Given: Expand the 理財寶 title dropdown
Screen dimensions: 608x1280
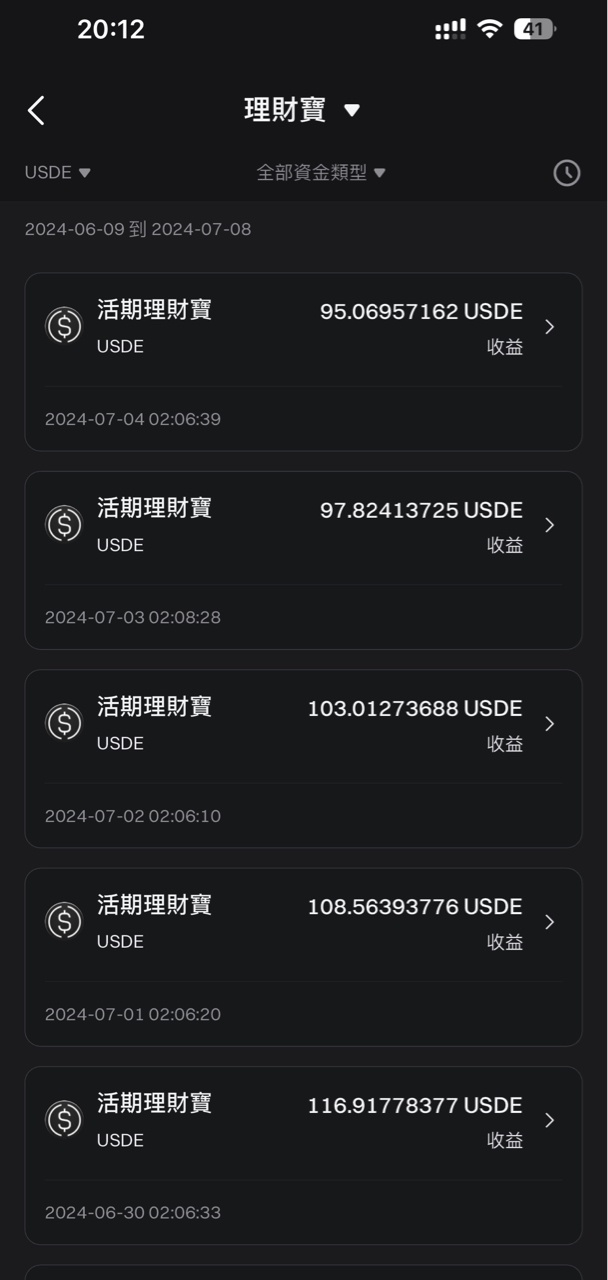Looking at the screenshot, I should tap(301, 110).
